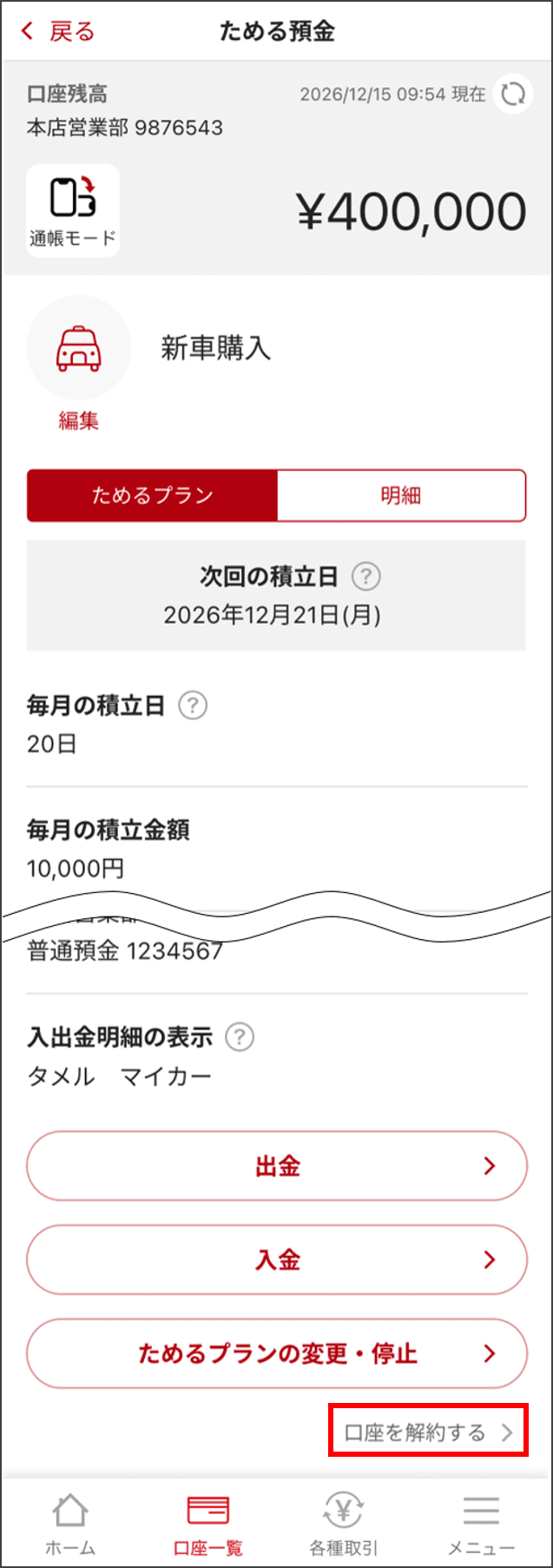The width and height of the screenshot is (553, 1568).
Task: Show help for 毎月の積立日
Action: [x=193, y=705]
